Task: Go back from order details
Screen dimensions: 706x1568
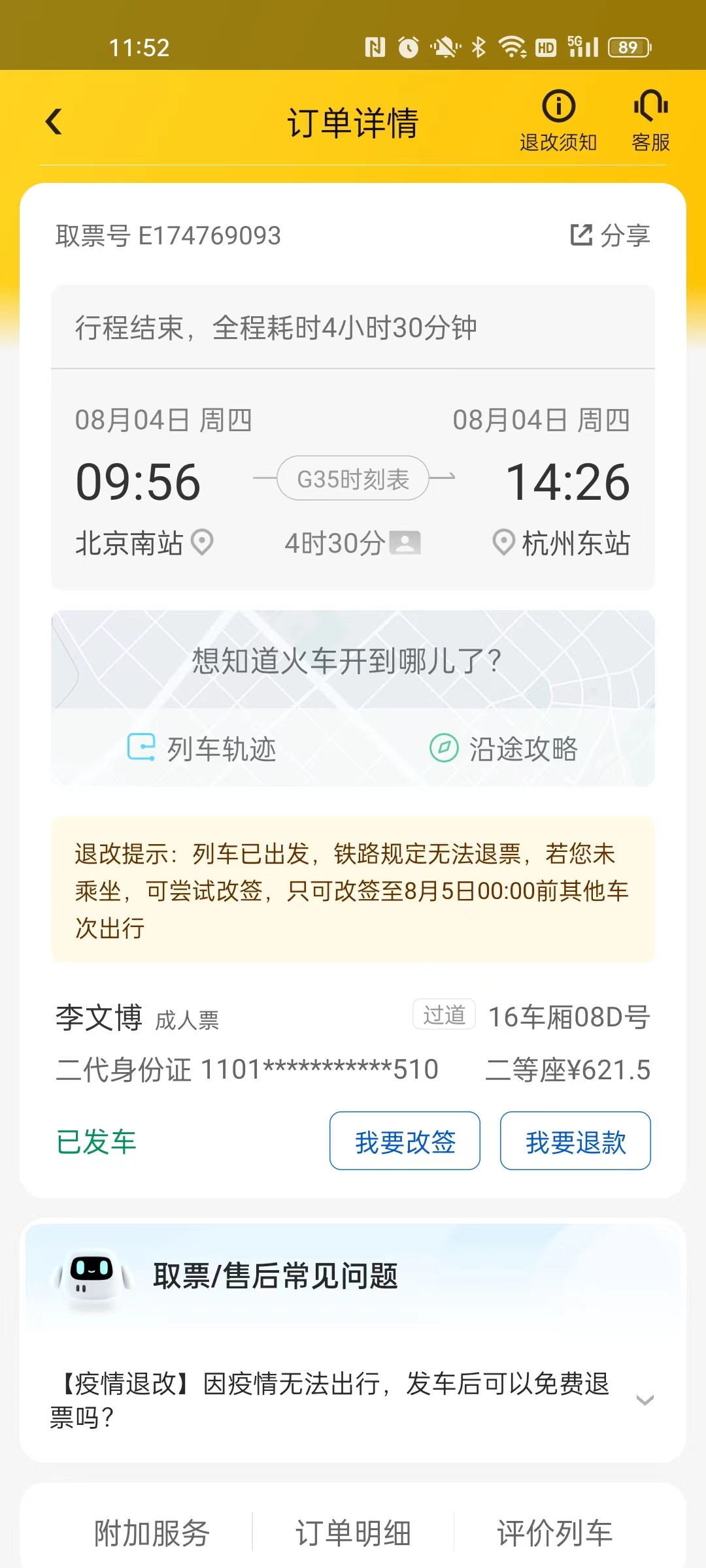Action: (x=54, y=122)
